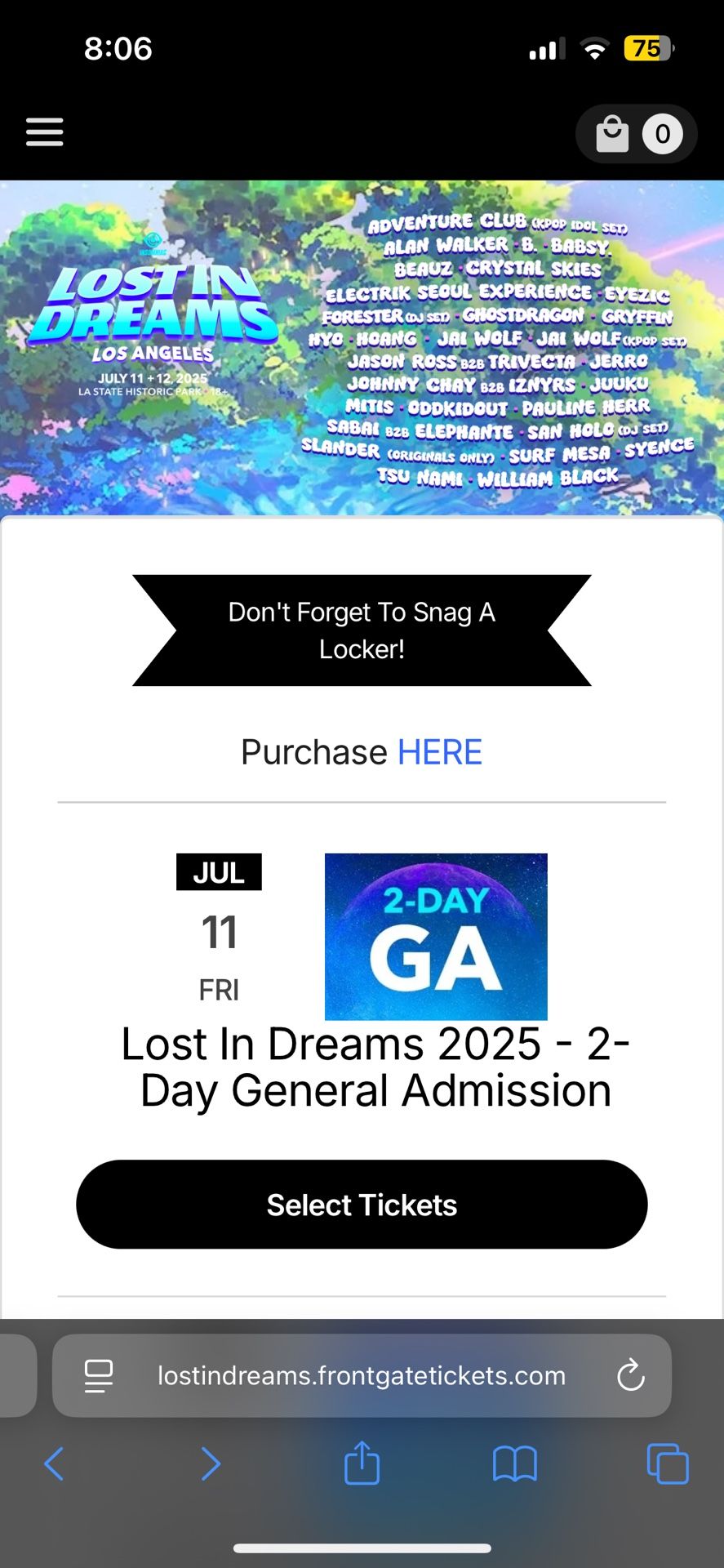
Task: Edit the lostindreams.frontgatetickets.com address bar
Action: click(362, 1375)
